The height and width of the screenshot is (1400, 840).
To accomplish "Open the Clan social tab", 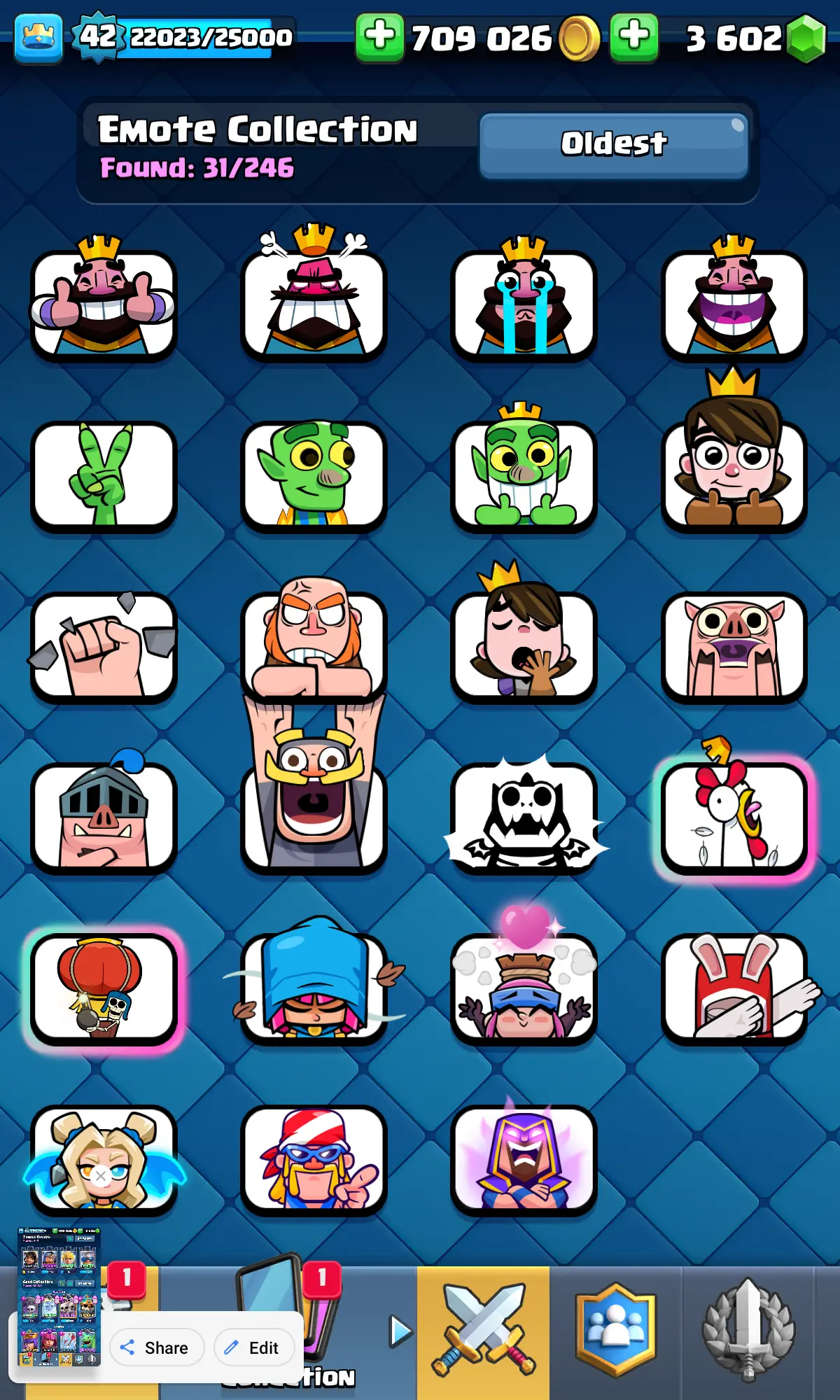I will (x=615, y=1330).
